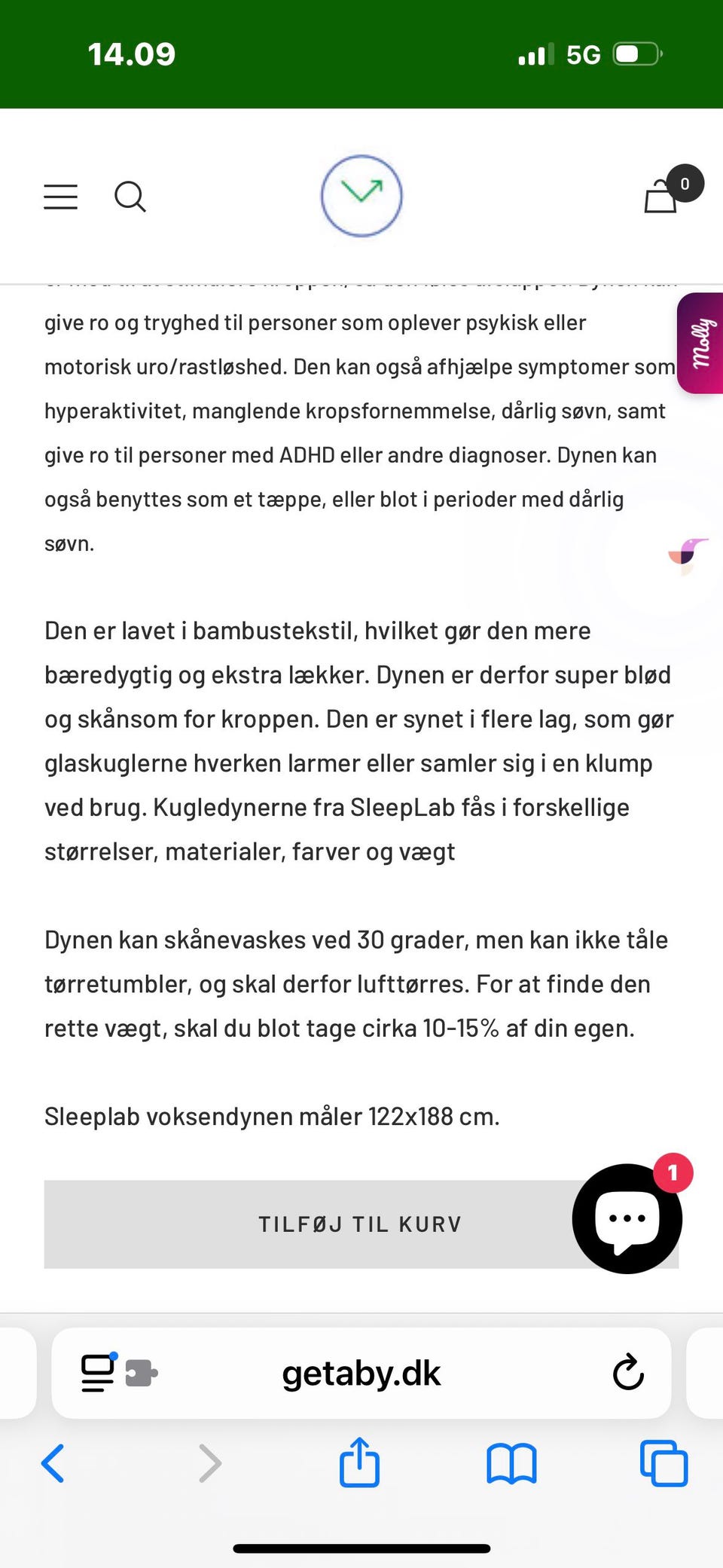The width and height of the screenshot is (723, 1568).
Task: Tap the 5G status indicator
Action: coord(585,53)
